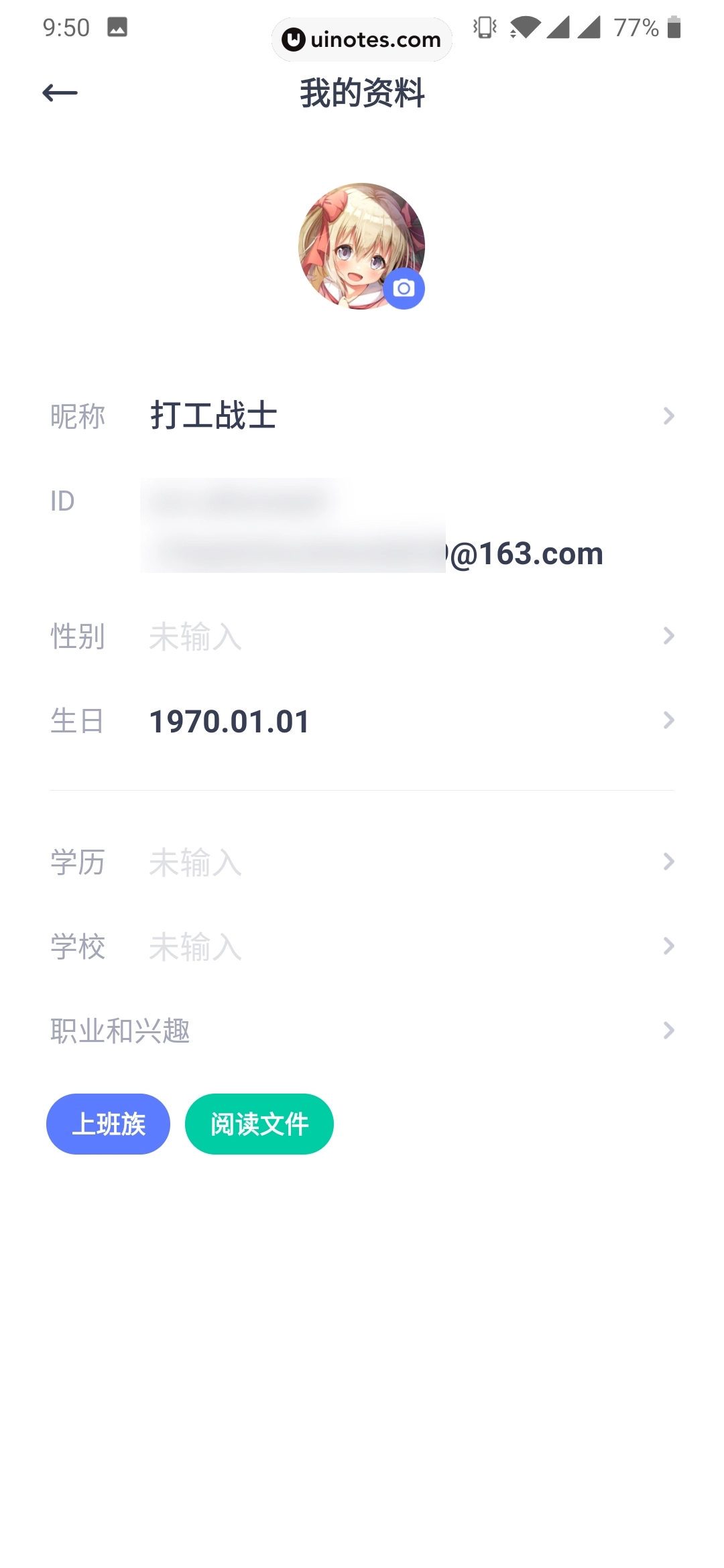The height and width of the screenshot is (1568, 724).
Task: Change the birthday 1970.01.01
Action: click(x=362, y=721)
